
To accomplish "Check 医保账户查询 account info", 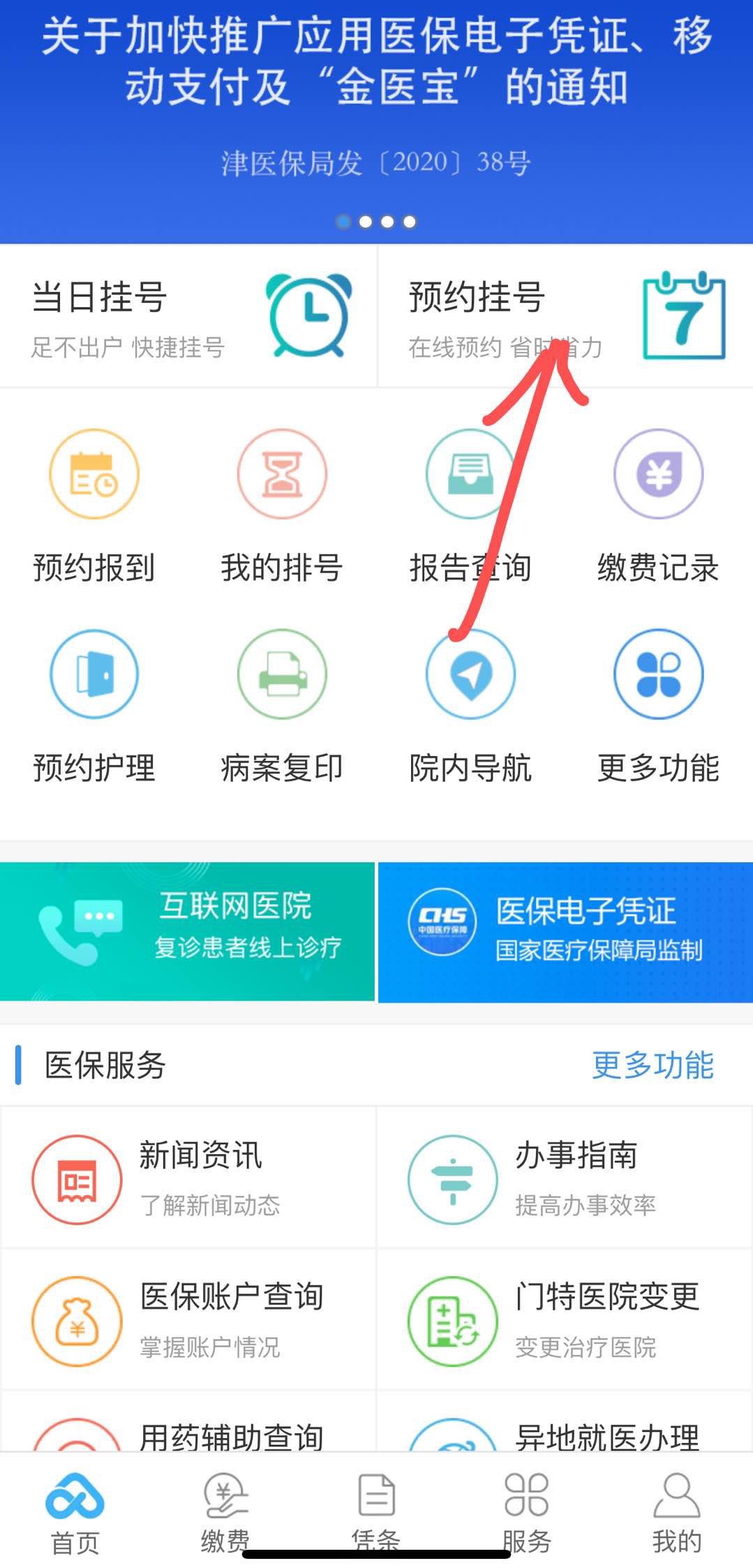I will pos(188,1320).
